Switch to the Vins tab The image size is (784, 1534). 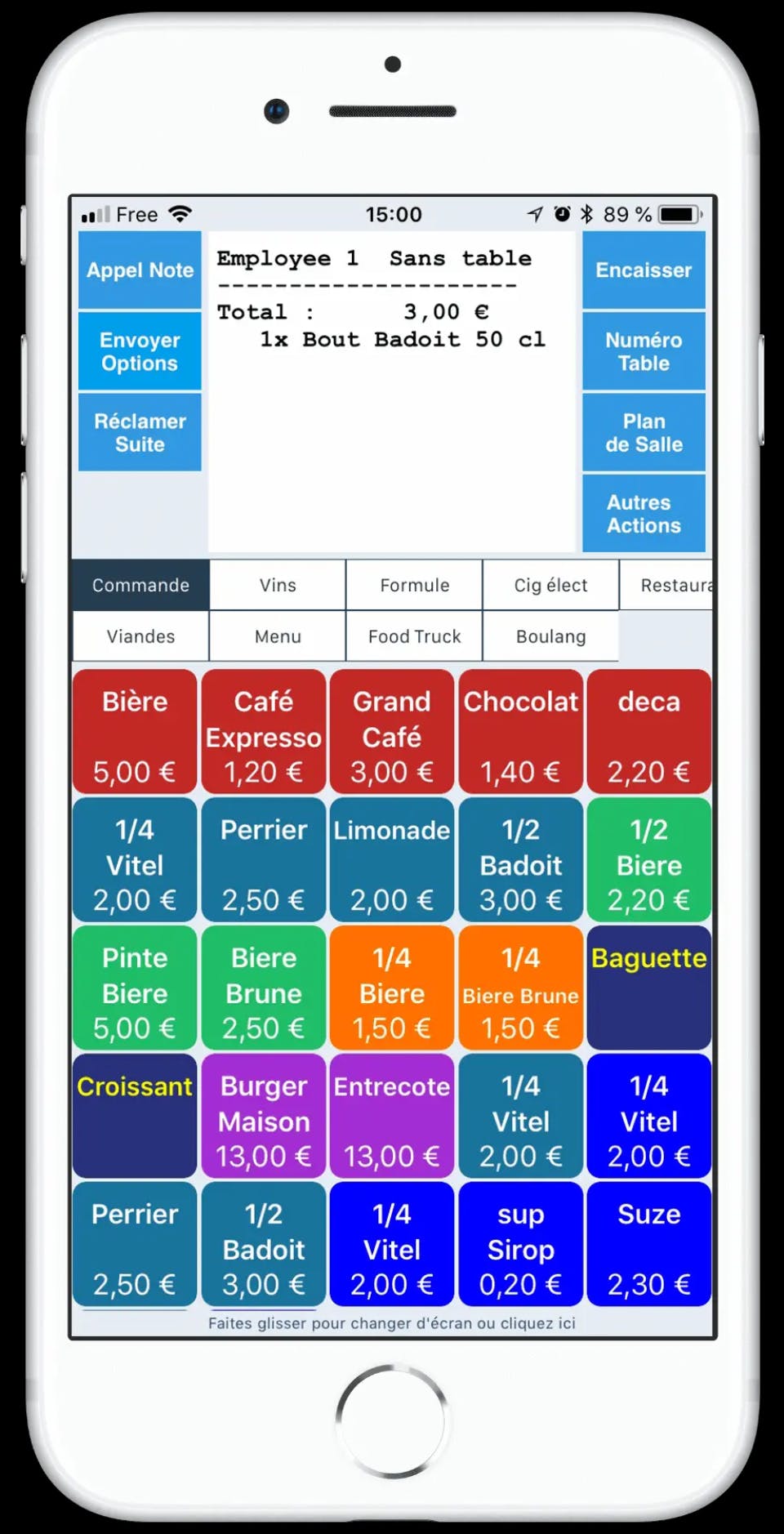click(x=278, y=585)
